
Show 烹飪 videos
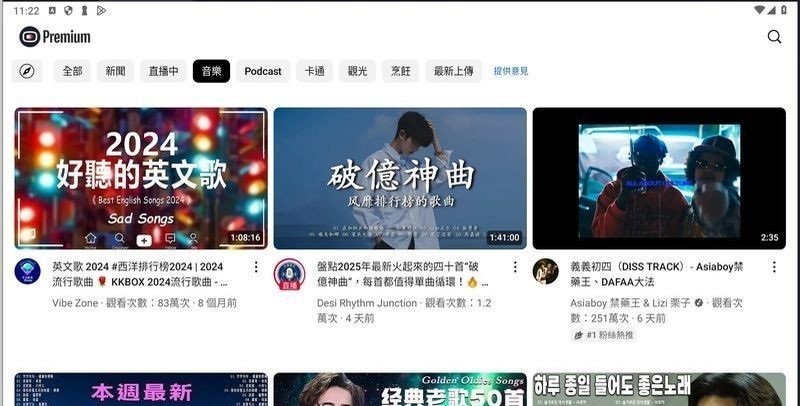pyautogui.click(x=400, y=71)
